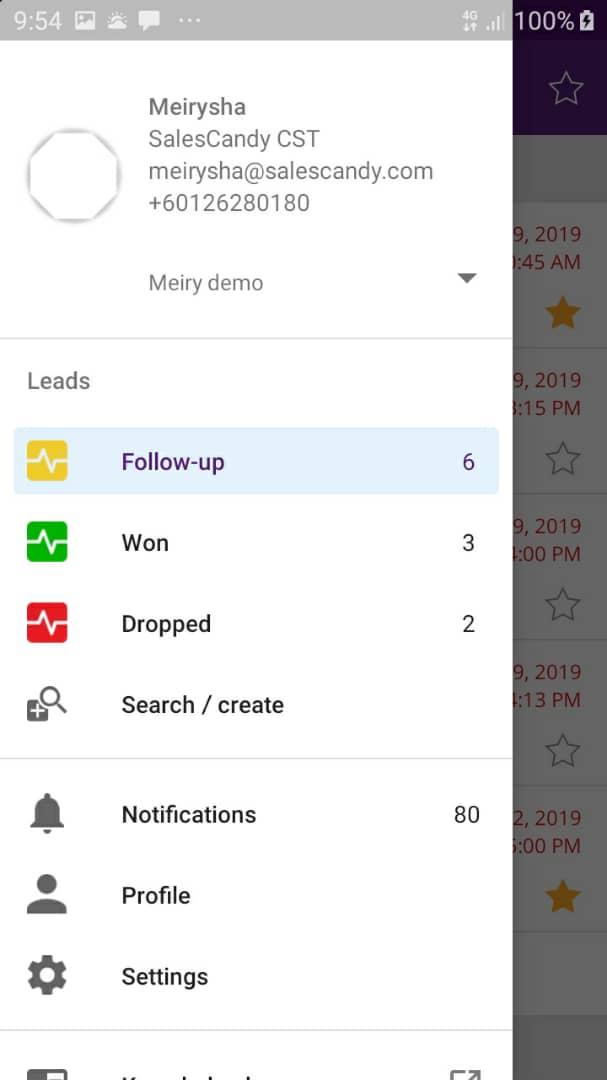Viewport: 607px width, 1080px height.
Task: Tap the profile avatar picture
Action: click(x=74, y=176)
